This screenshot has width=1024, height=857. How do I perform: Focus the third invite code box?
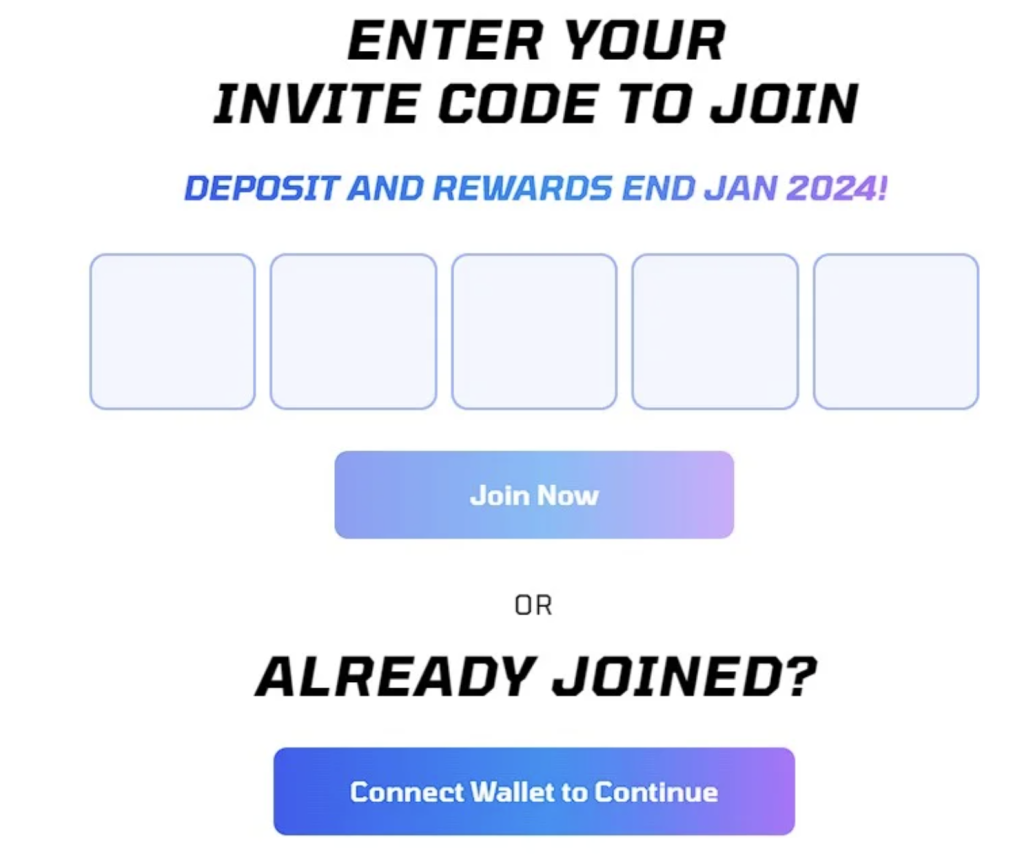coord(534,331)
